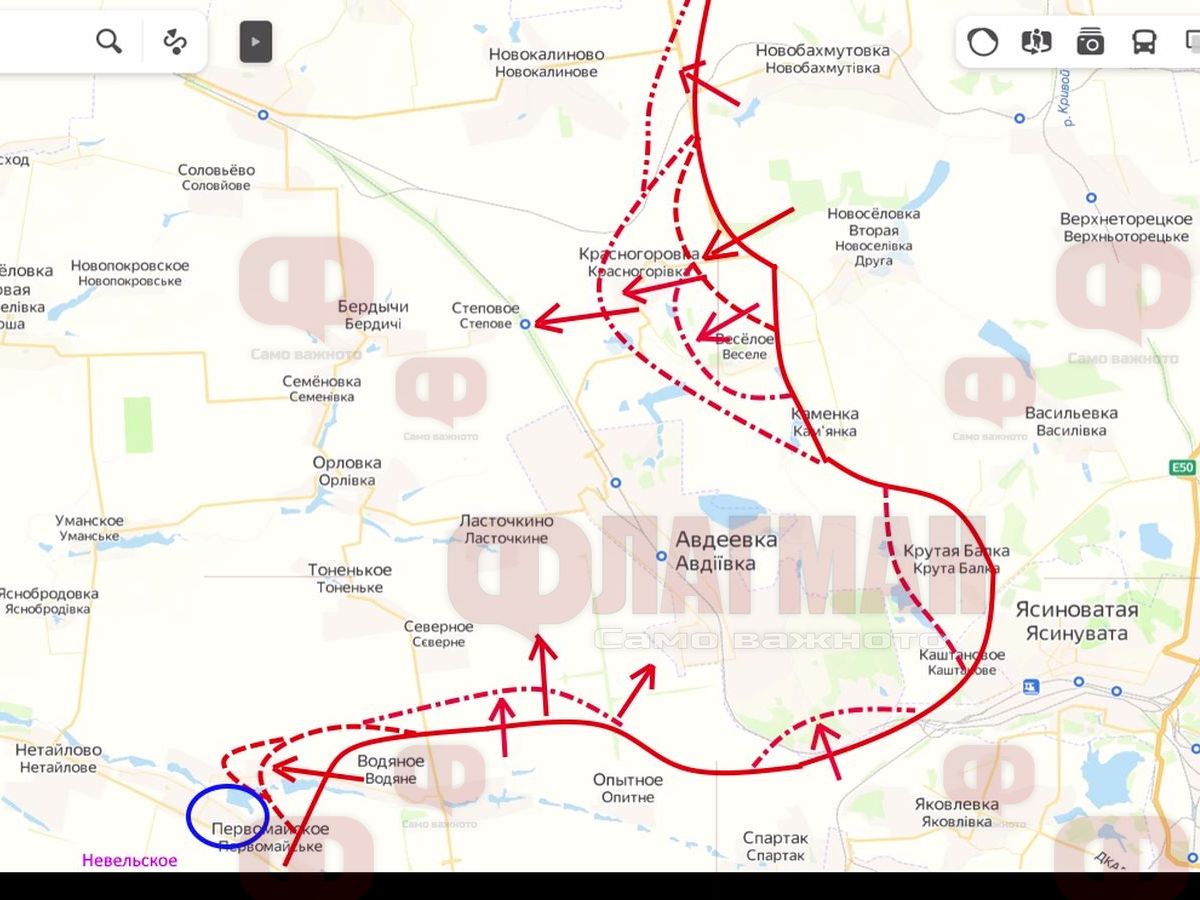This screenshot has width=1200, height=900.
Task: Tap the magnifier search icon
Action: pos(108,41)
